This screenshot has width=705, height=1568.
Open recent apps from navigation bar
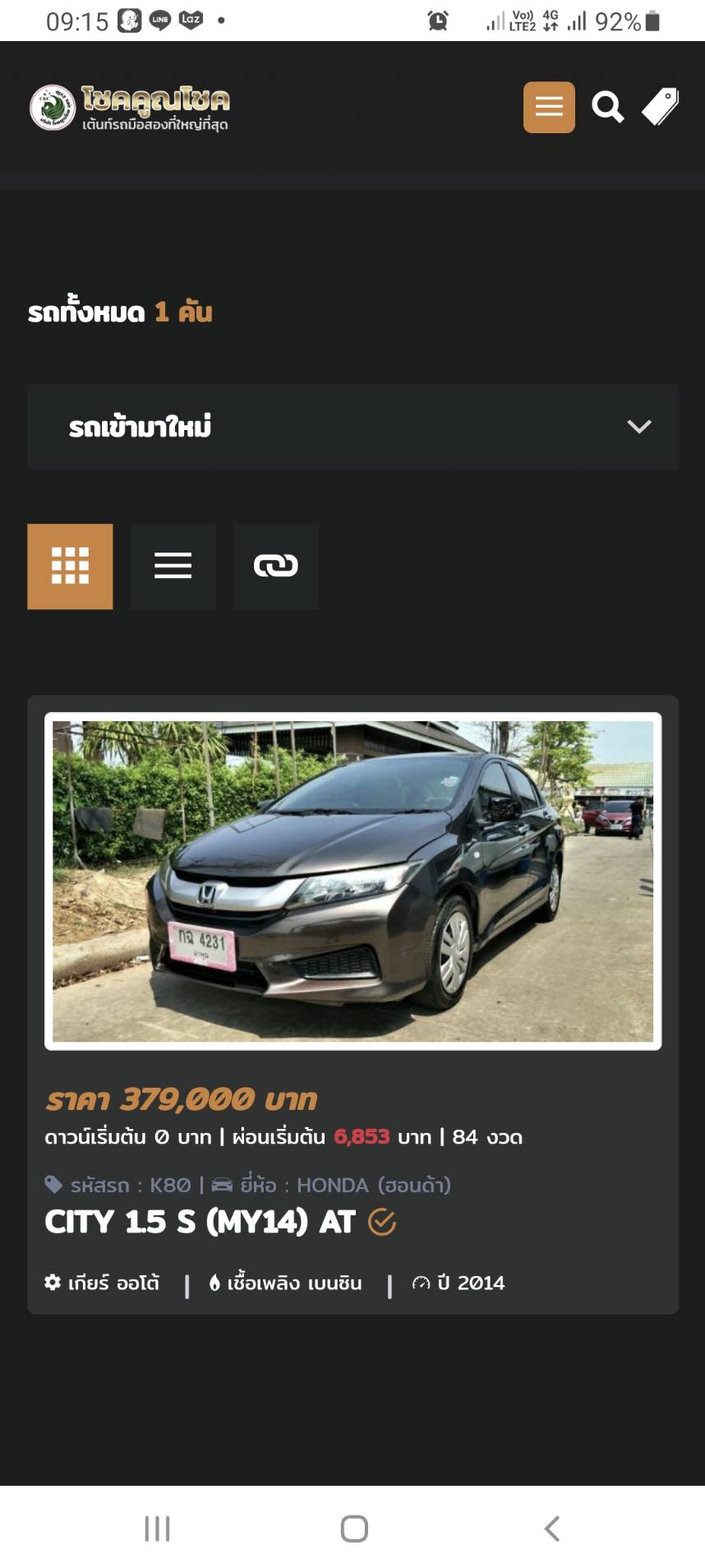[157, 1528]
